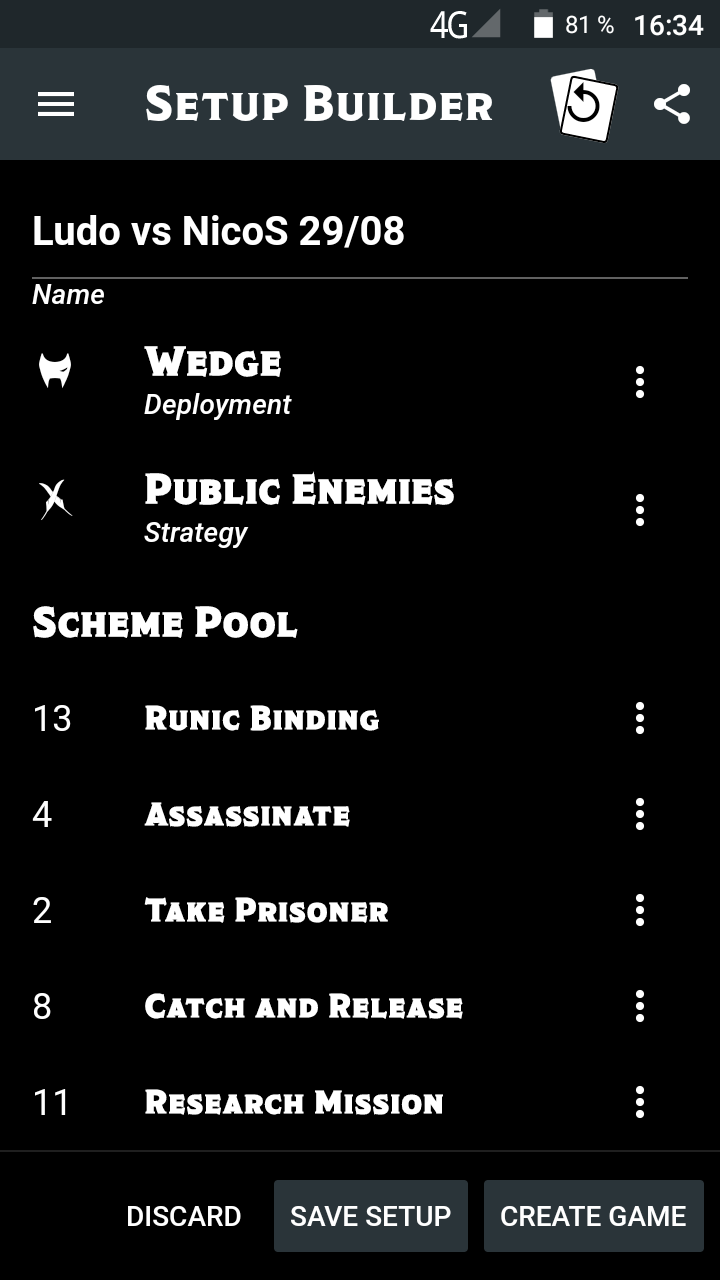The width and height of the screenshot is (720, 1280).
Task: Open the Runic Binding options menu
Action: pyautogui.click(x=639, y=718)
